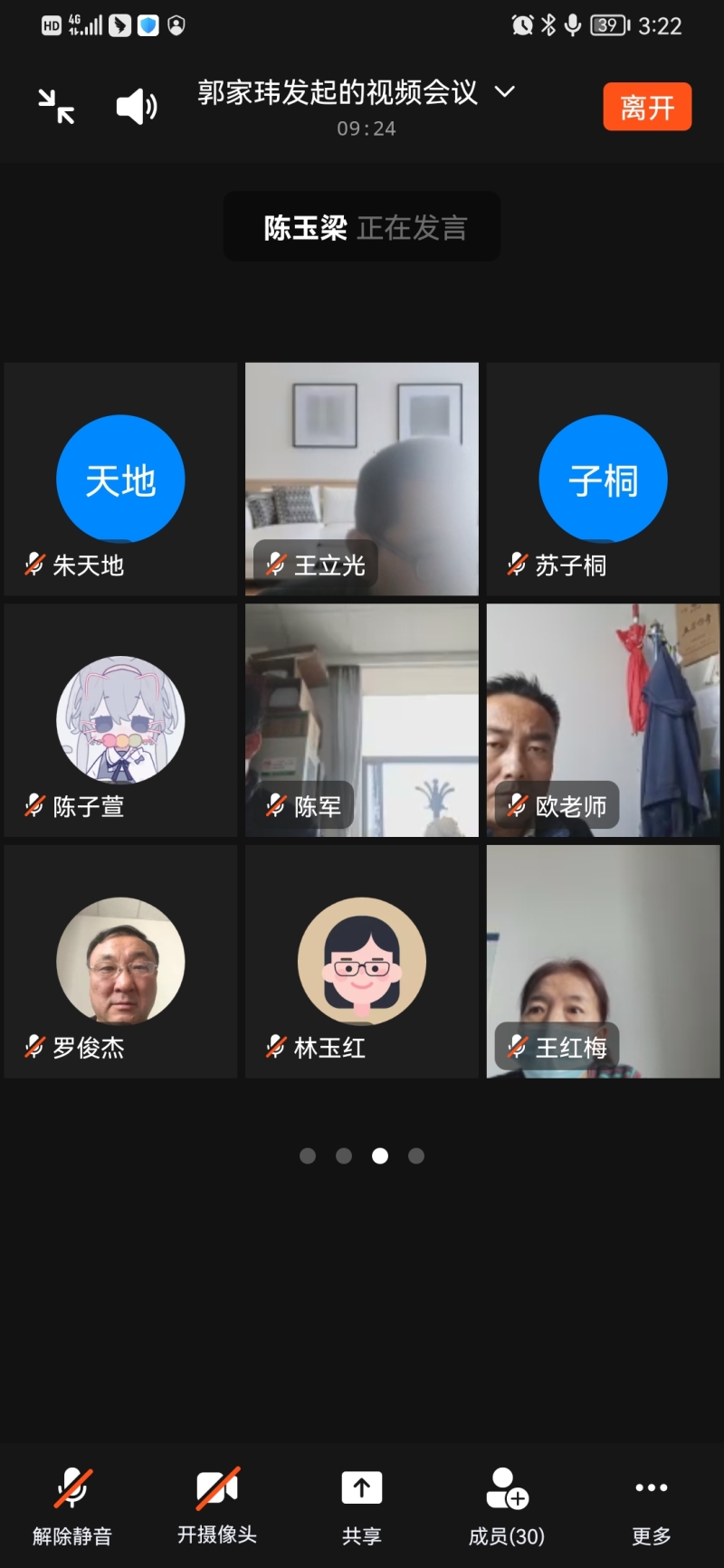Minimize the meeting window

pyautogui.click(x=56, y=107)
